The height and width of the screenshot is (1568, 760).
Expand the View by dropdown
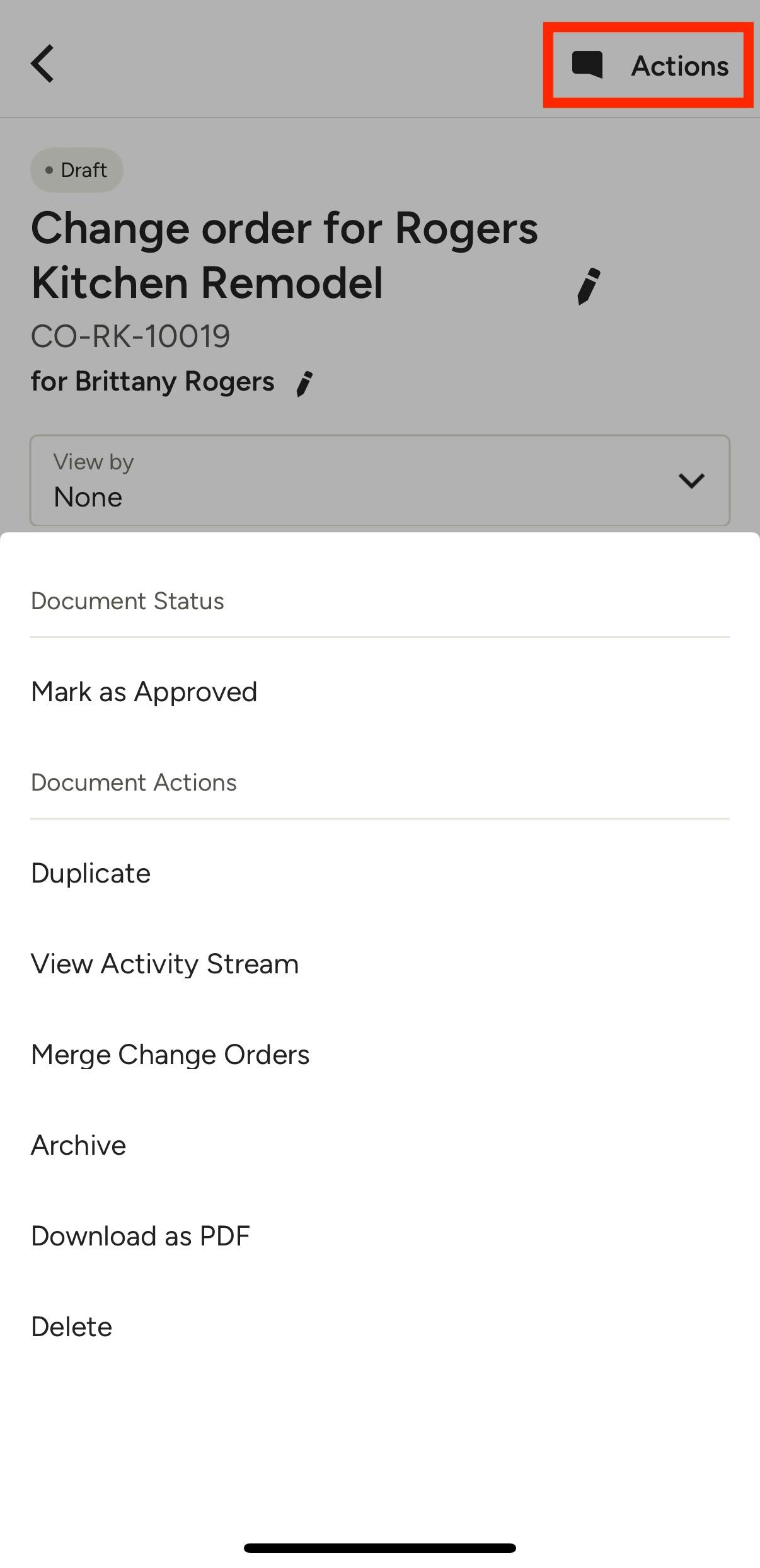380,480
